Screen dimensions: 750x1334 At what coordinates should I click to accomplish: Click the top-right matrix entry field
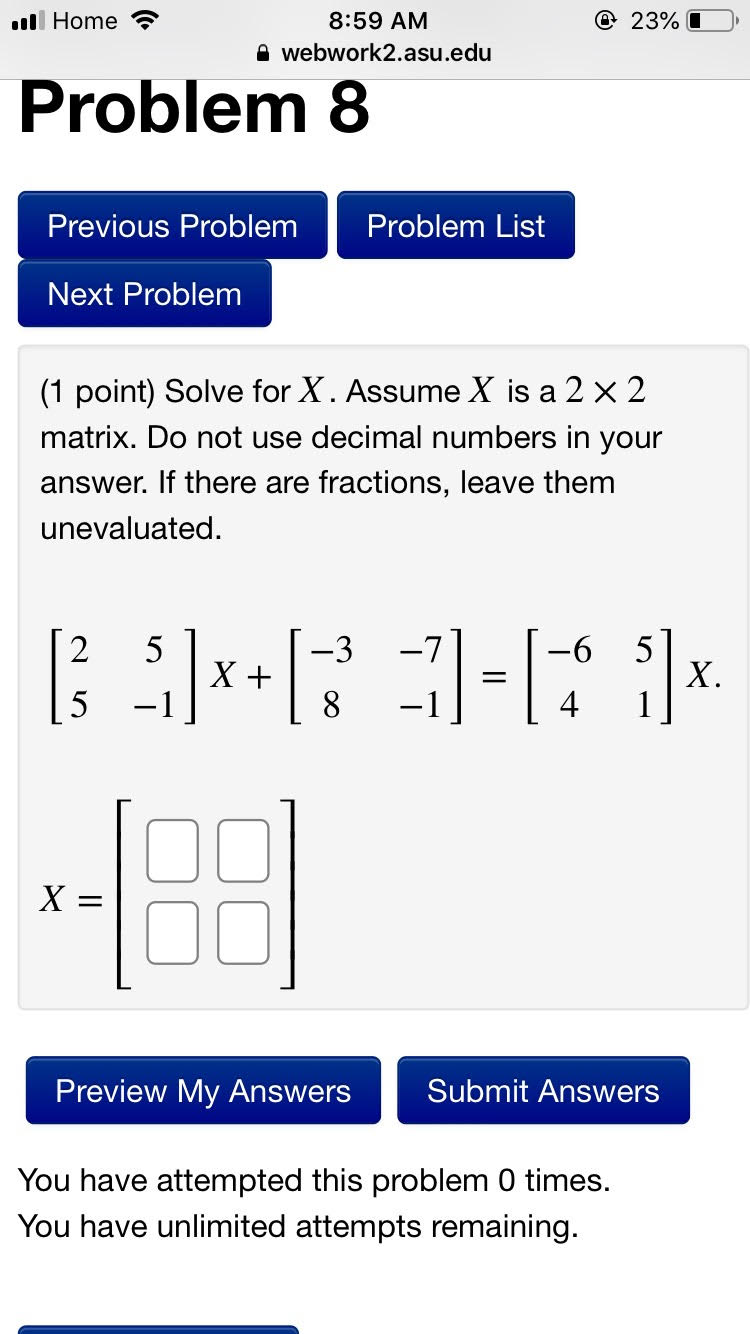[x=243, y=850]
